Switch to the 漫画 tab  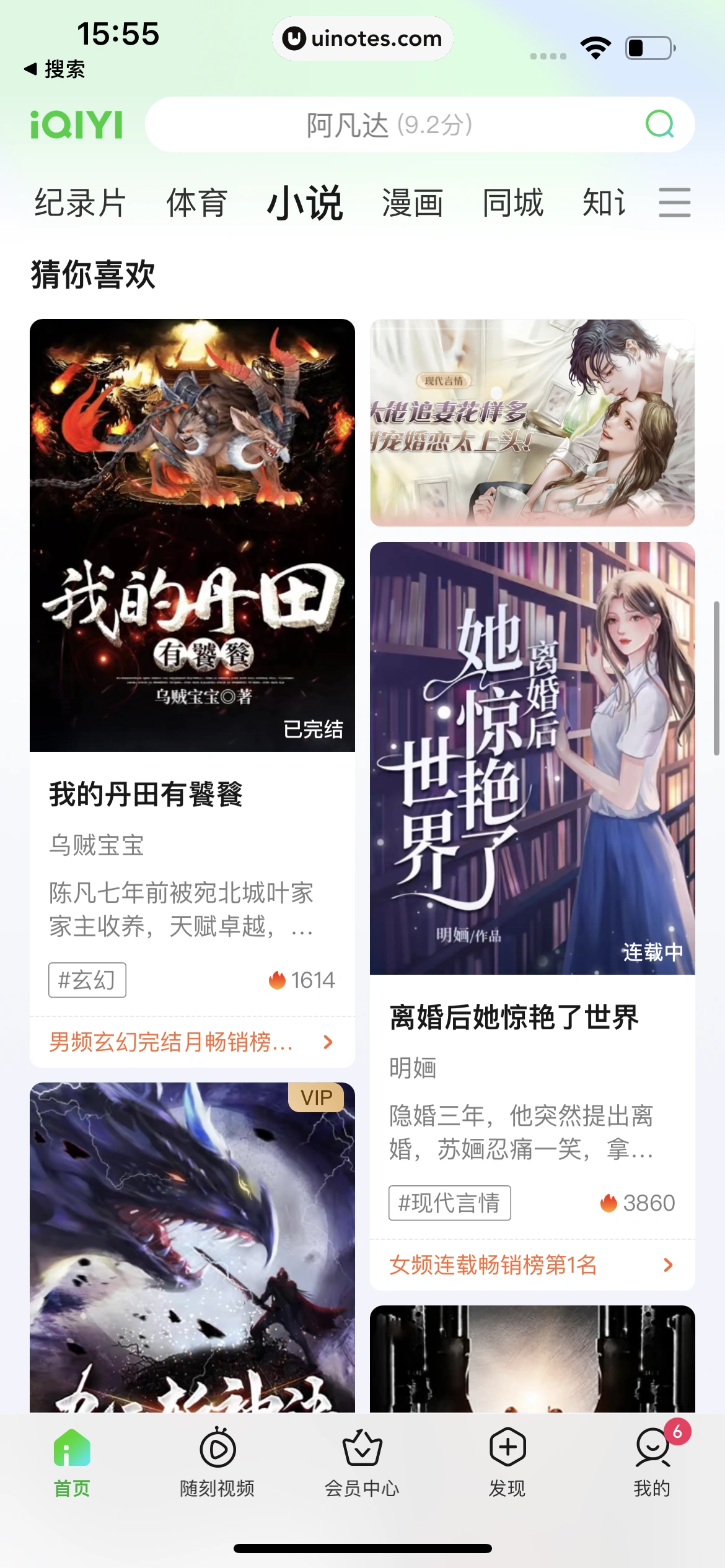(x=412, y=202)
